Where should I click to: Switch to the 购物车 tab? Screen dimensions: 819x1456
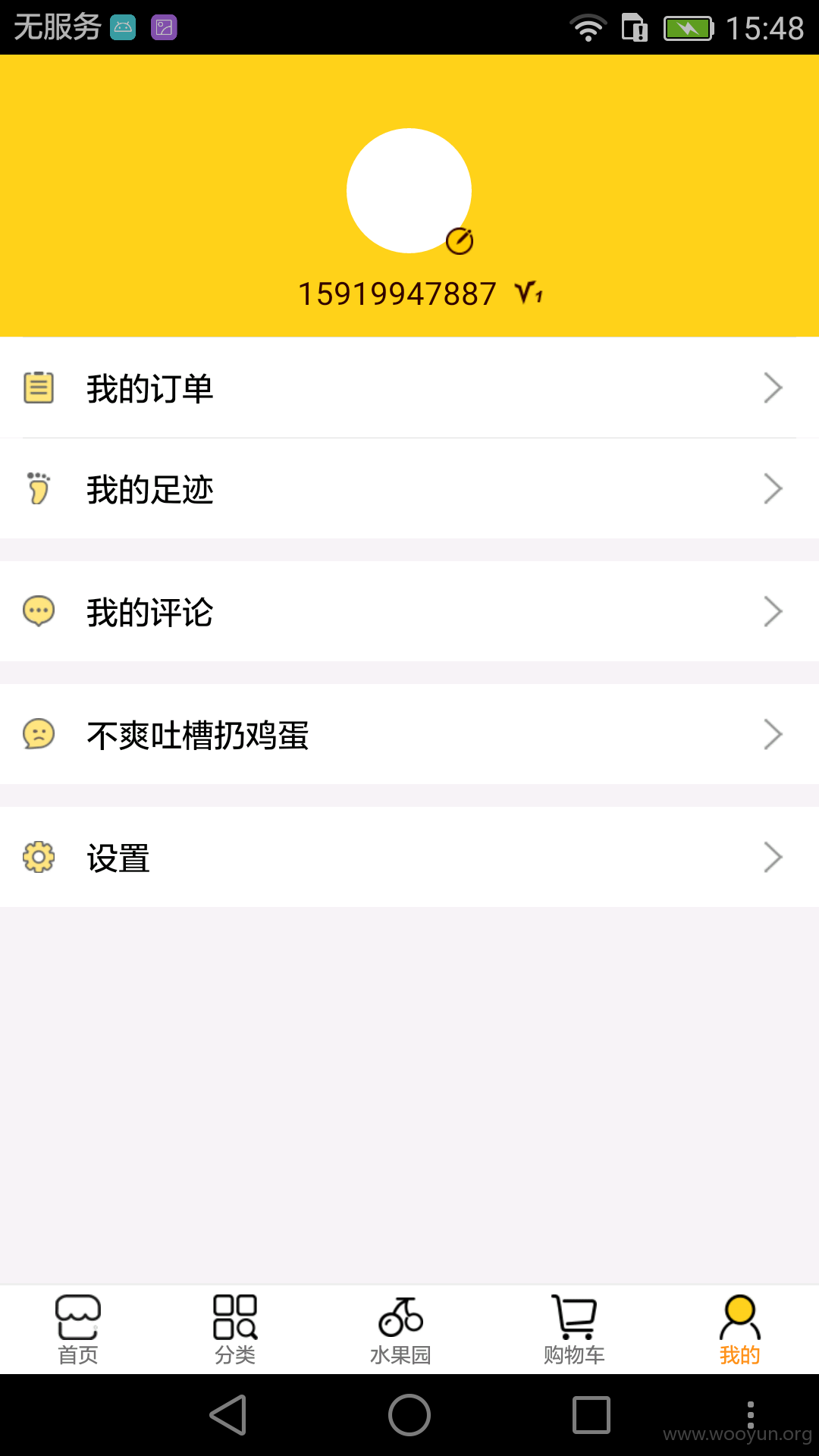574,1330
